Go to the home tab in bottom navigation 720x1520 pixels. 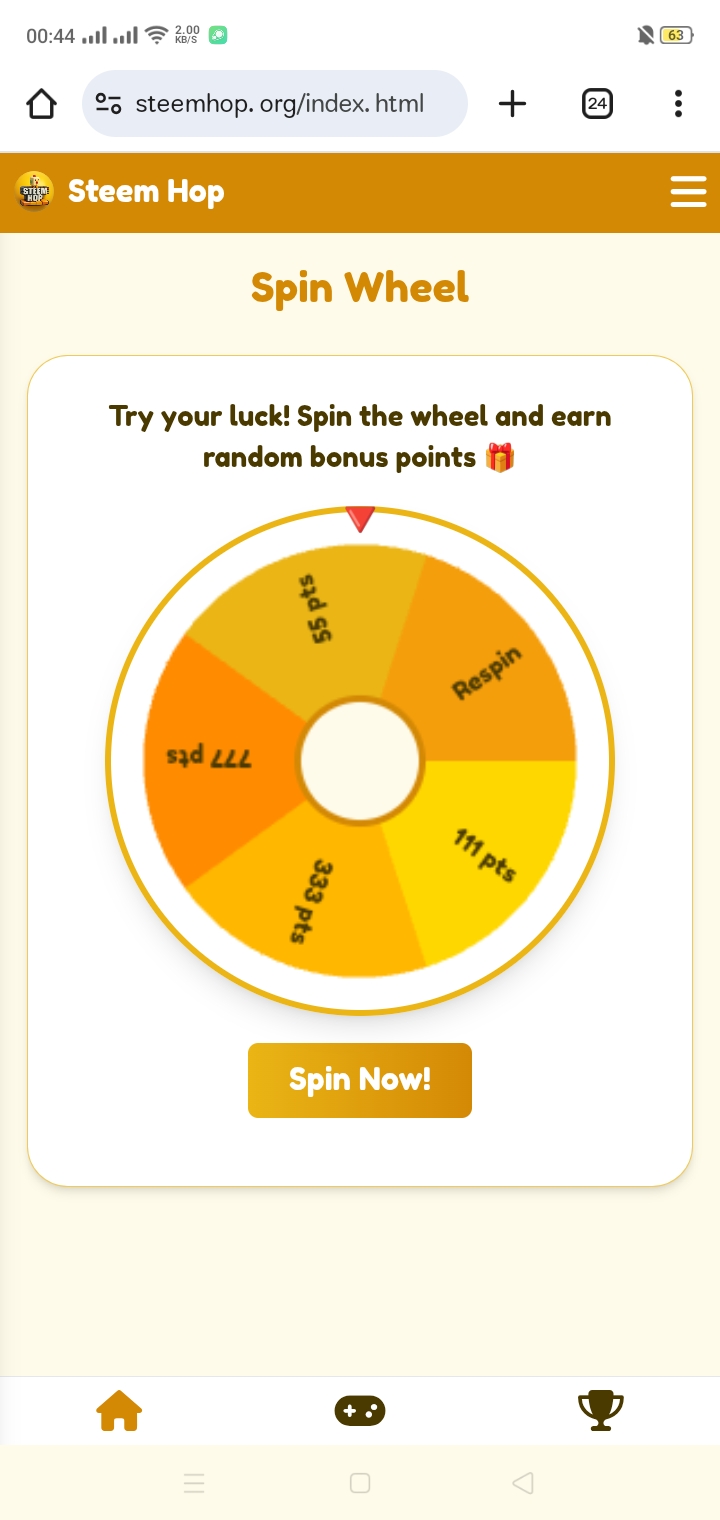119,1411
